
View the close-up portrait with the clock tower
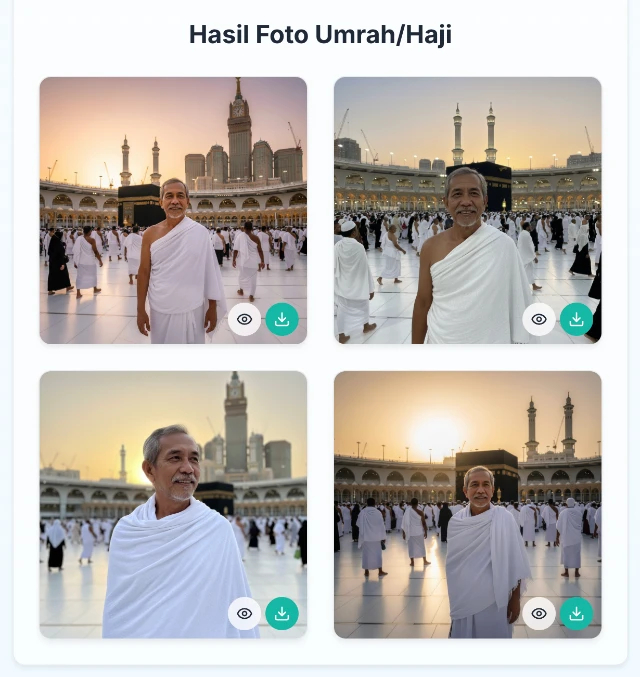(x=245, y=613)
